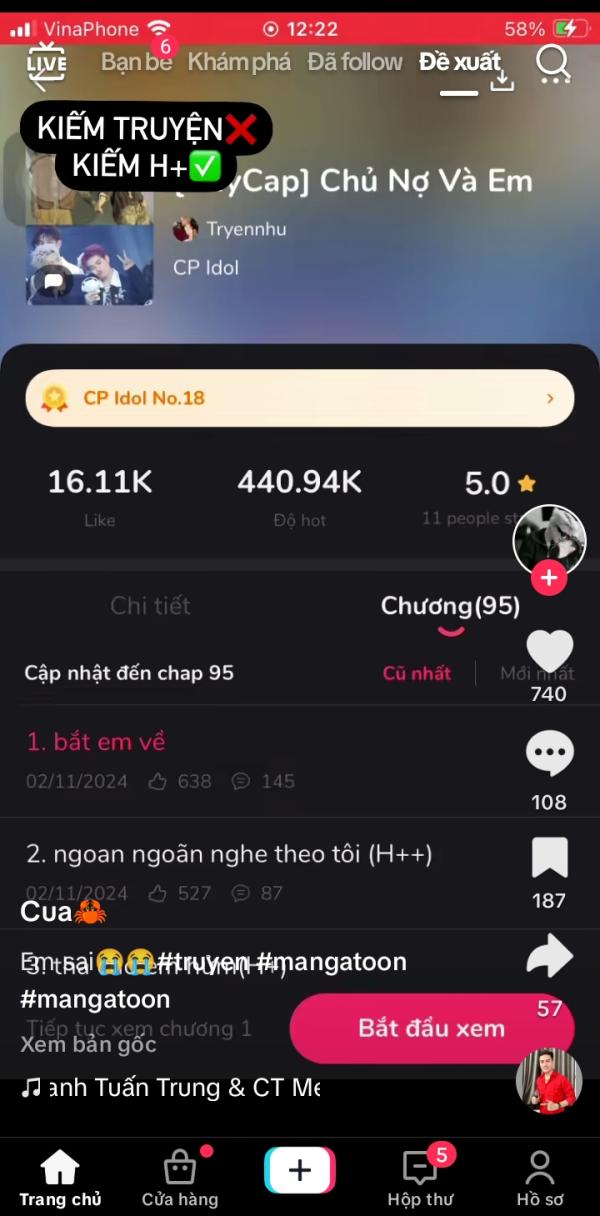Create a new video with plus button
Screen dimensions: 600x1216
[300, 1171]
